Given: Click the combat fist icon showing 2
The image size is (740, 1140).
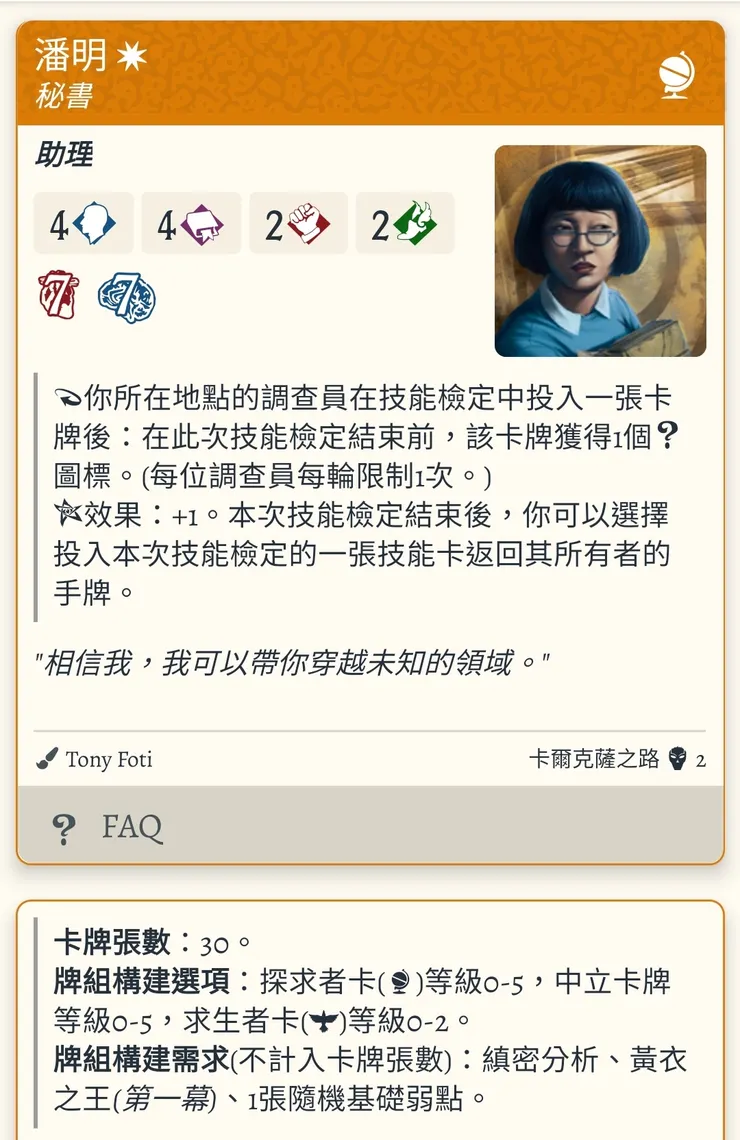Looking at the screenshot, I should [297, 224].
